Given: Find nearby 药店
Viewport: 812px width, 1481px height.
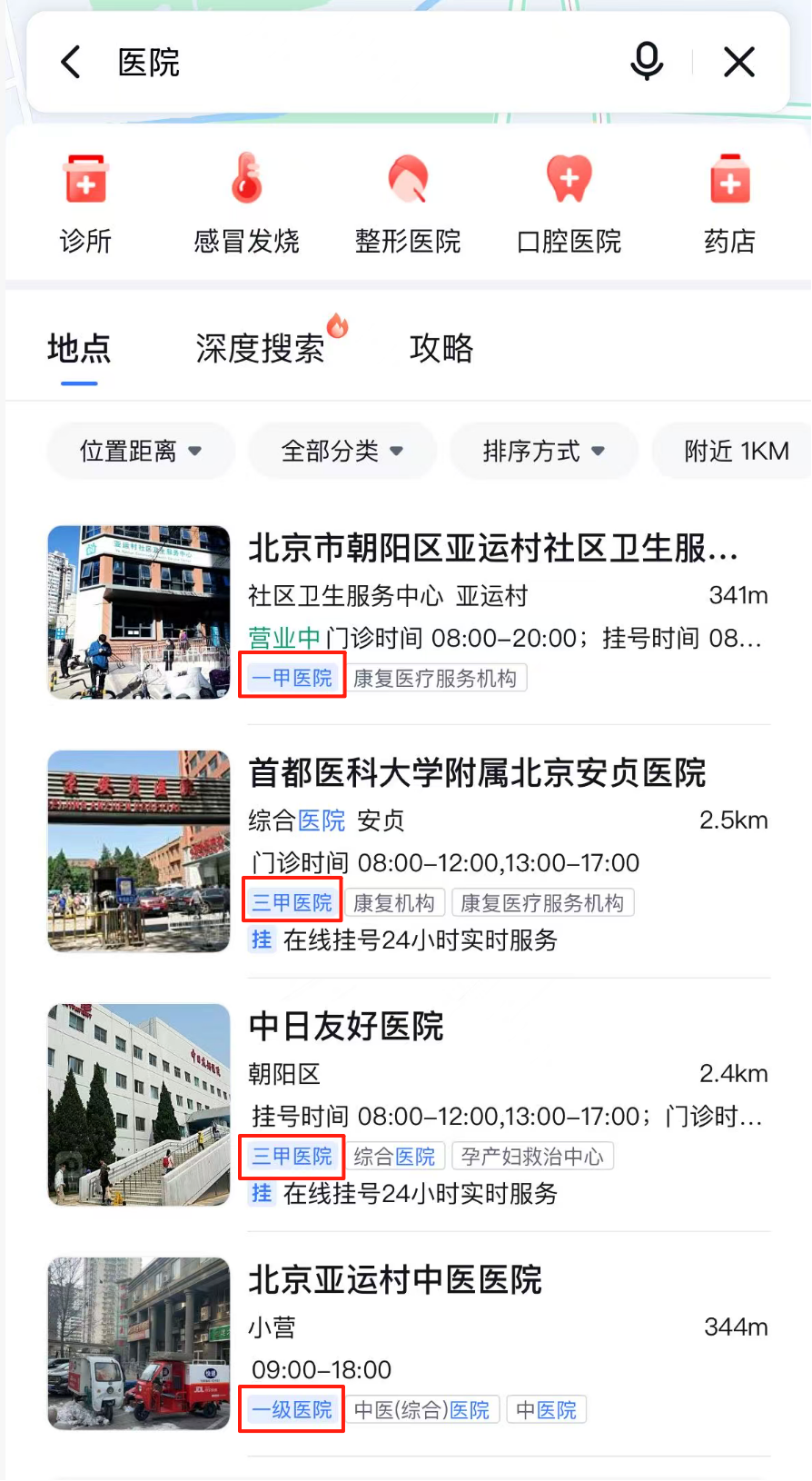Looking at the screenshot, I should tap(729, 204).
